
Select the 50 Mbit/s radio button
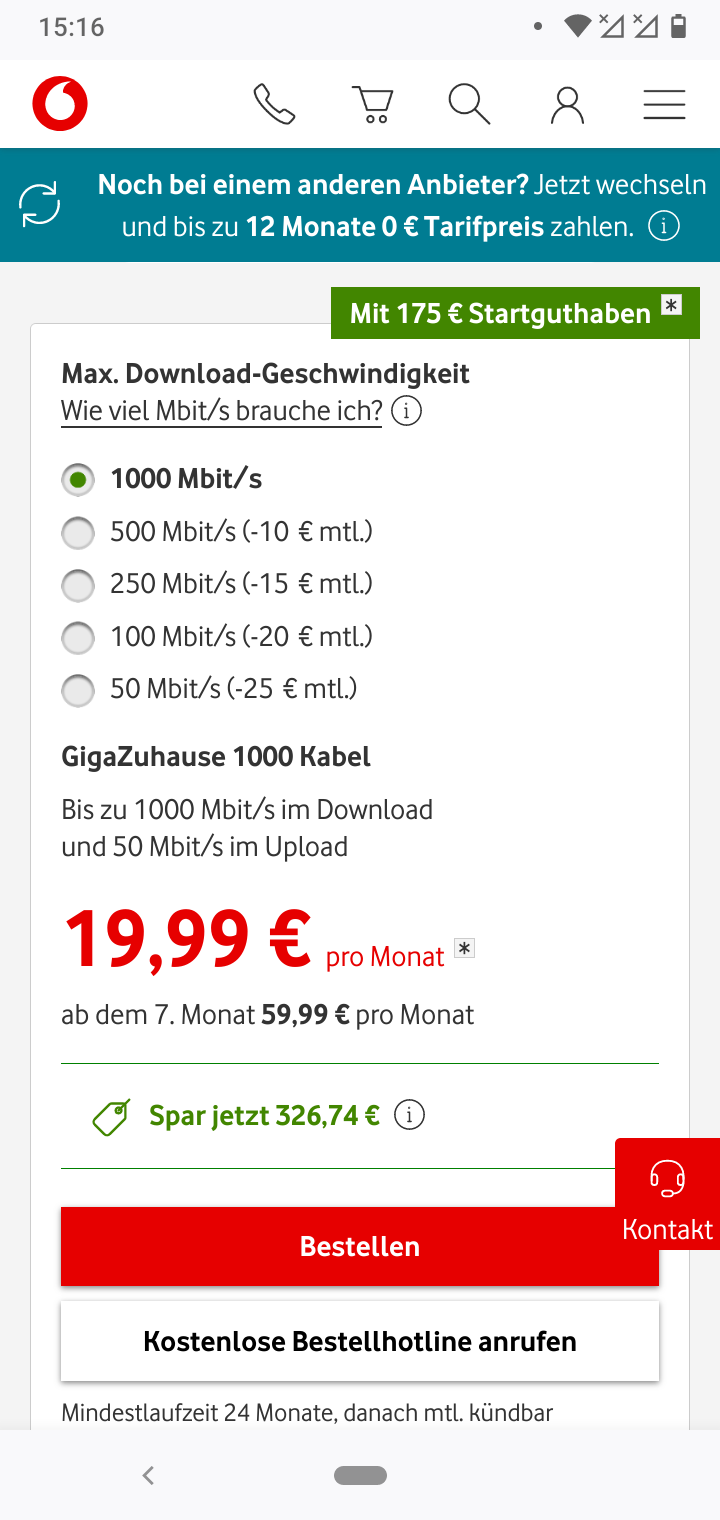(77, 690)
